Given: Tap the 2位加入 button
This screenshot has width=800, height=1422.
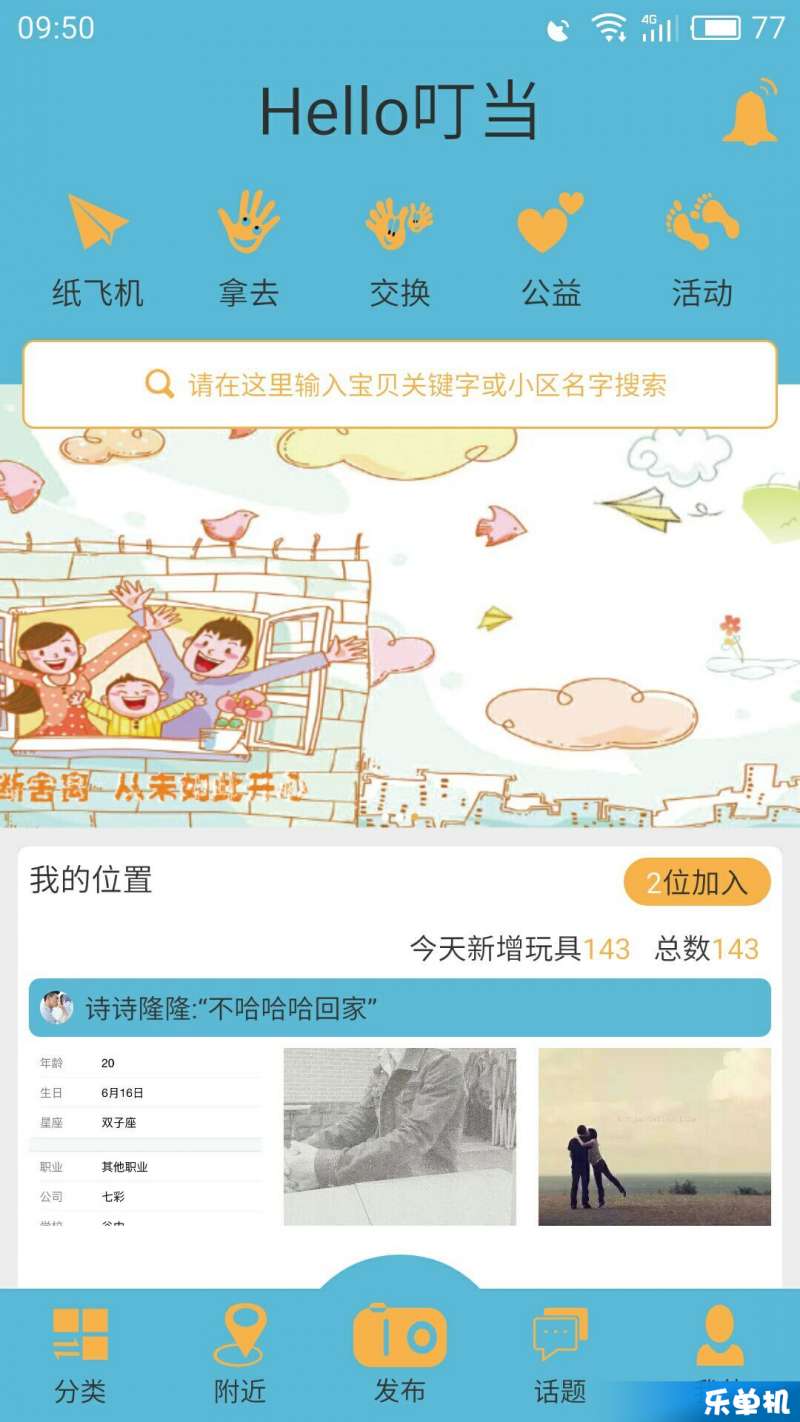Looking at the screenshot, I should click(x=697, y=882).
